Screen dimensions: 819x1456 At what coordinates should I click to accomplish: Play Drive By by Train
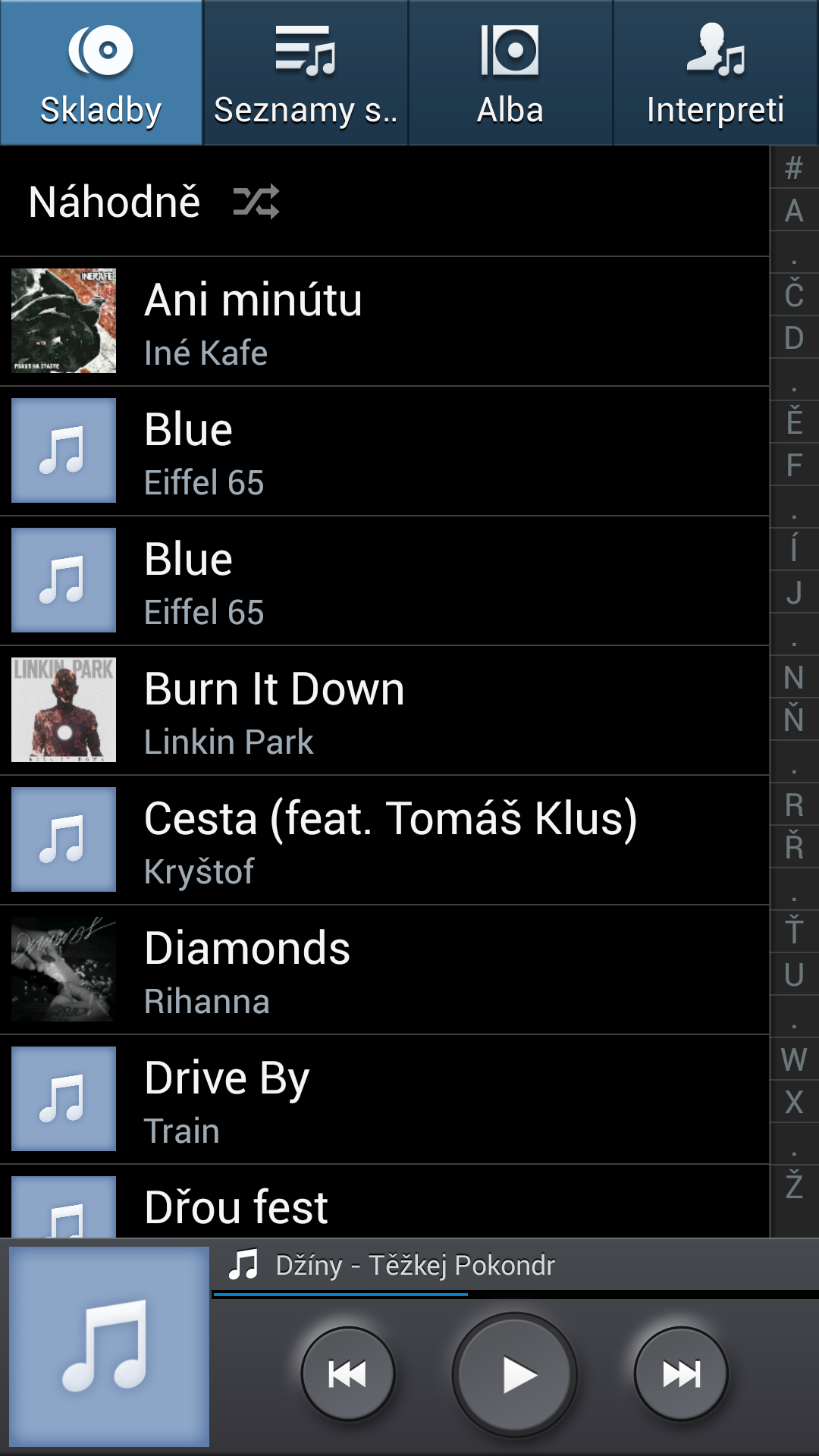point(379,1100)
